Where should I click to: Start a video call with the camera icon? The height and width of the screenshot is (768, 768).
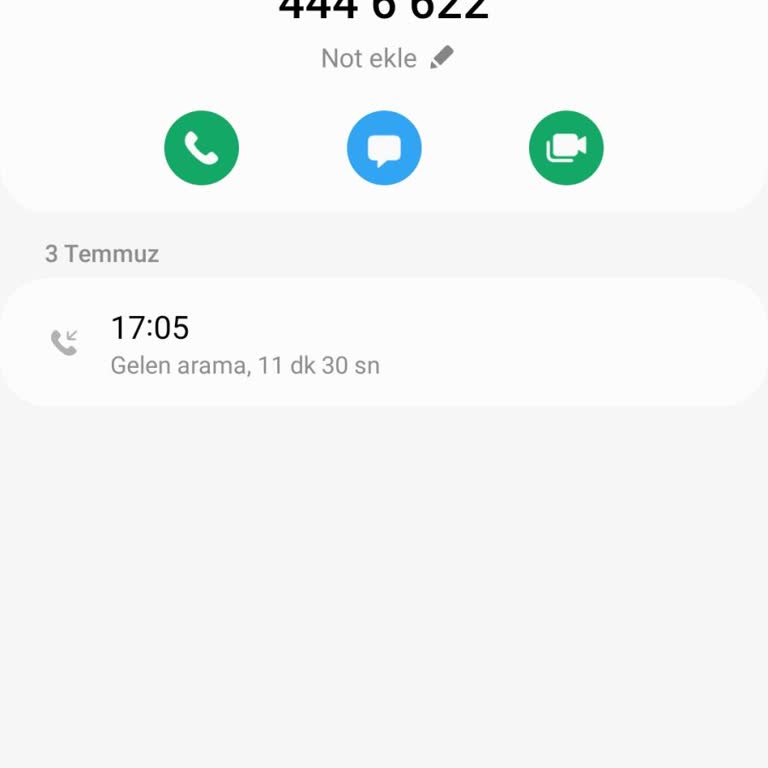click(x=566, y=148)
